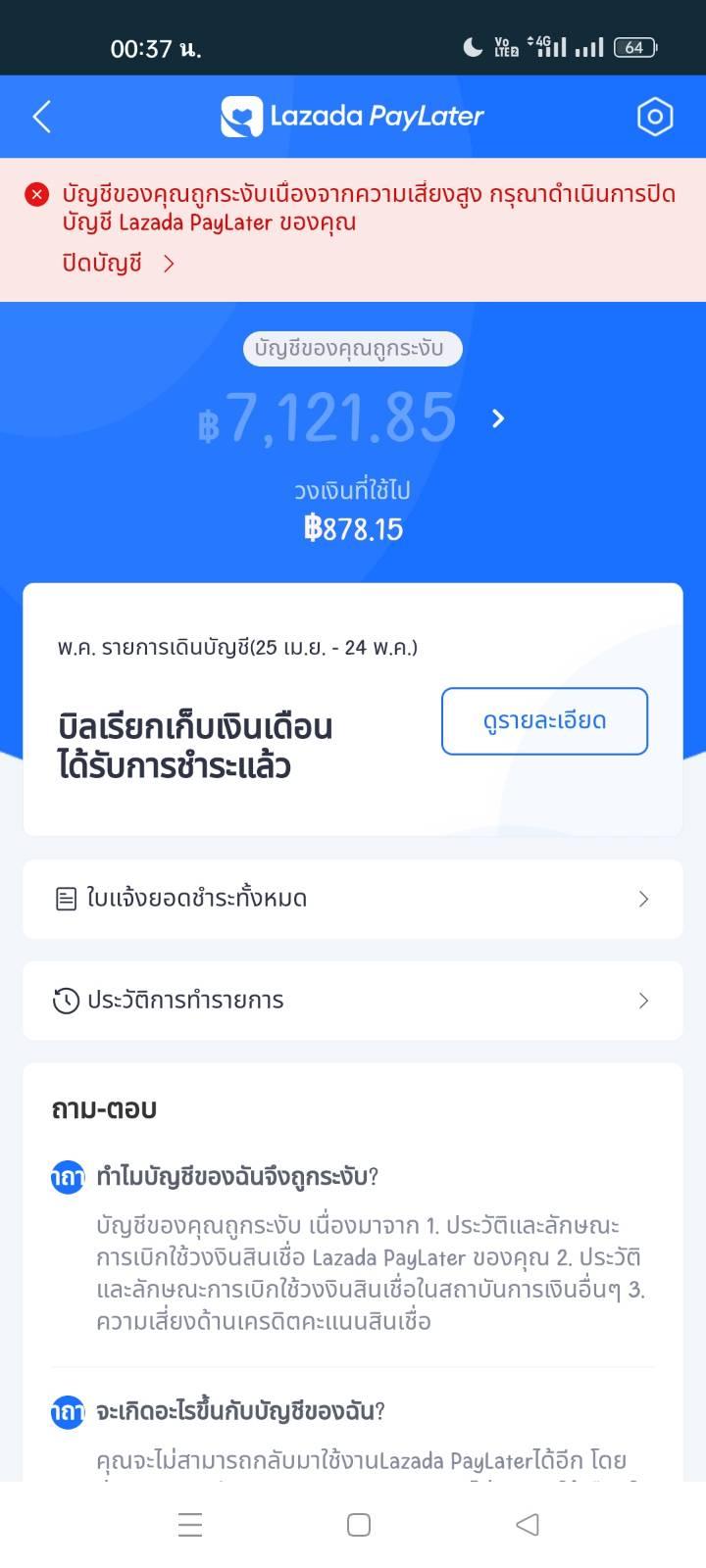Tap the ดูรายละเอียด button
This screenshot has width=706, height=1568.
coord(544,721)
